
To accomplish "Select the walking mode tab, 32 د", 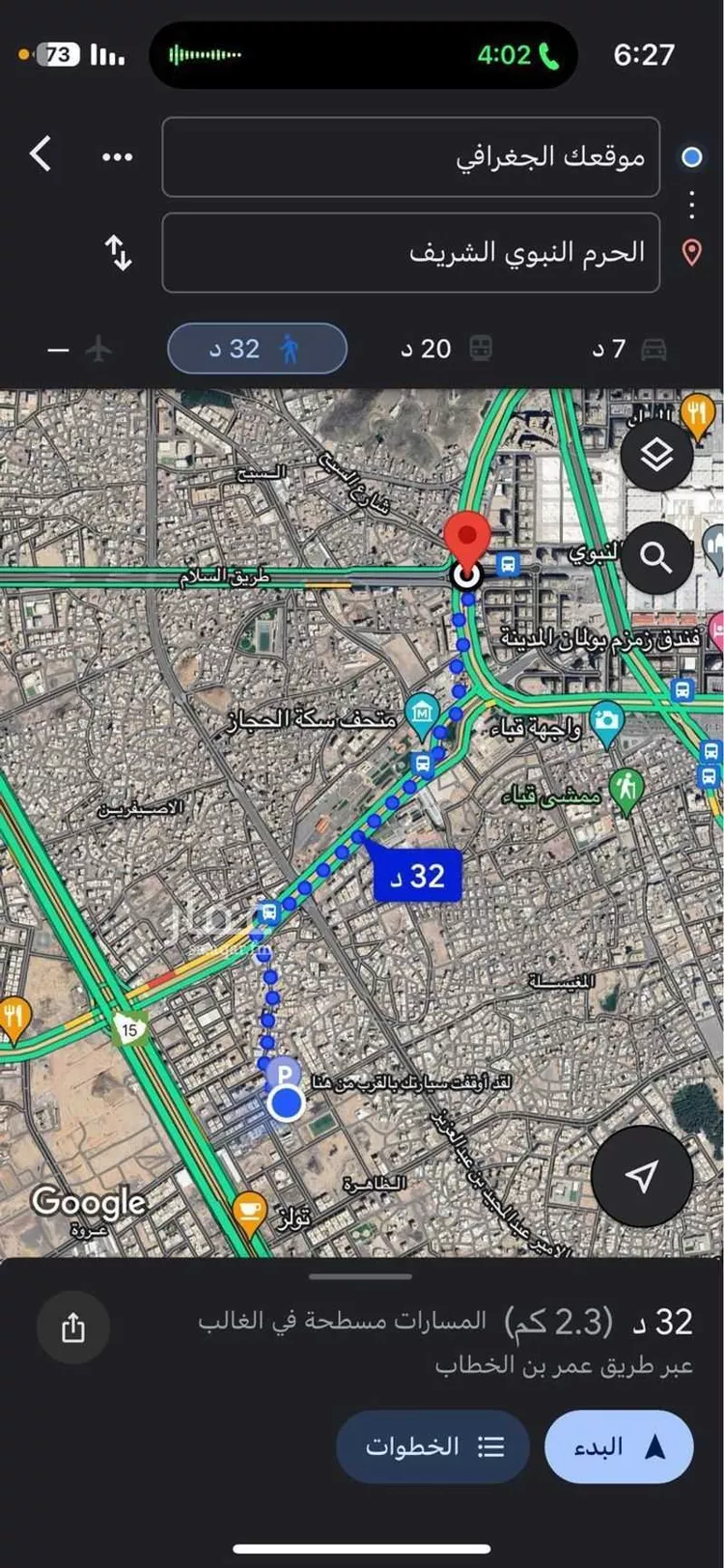I will (x=257, y=349).
